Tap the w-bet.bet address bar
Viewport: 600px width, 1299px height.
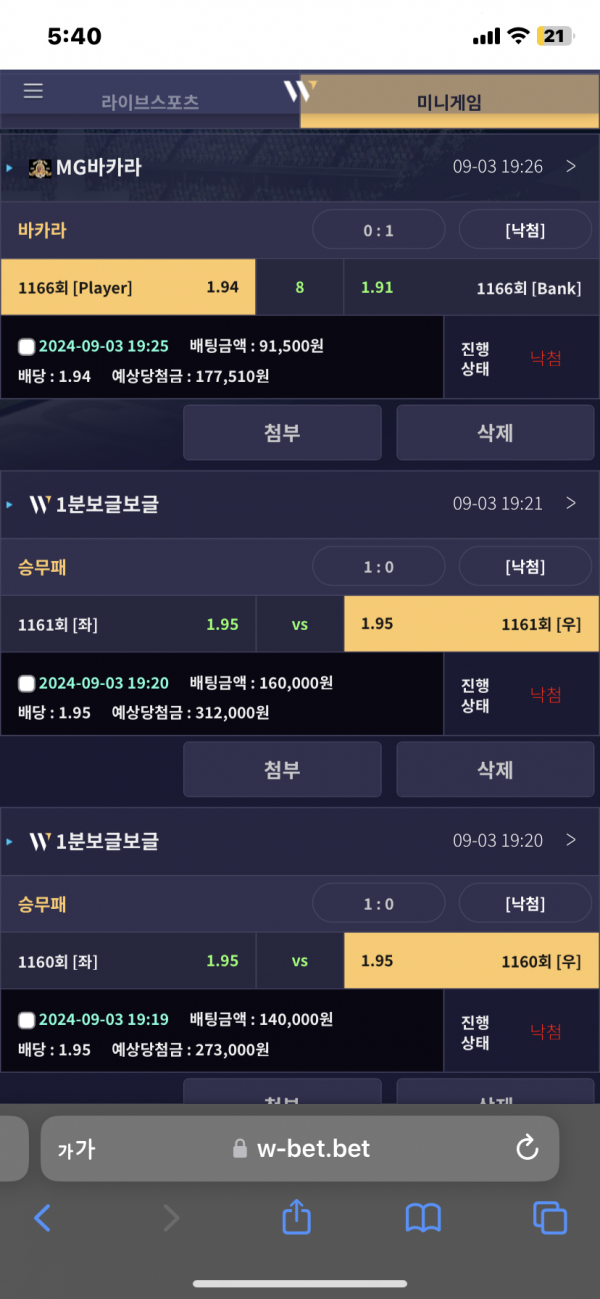(300, 1149)
